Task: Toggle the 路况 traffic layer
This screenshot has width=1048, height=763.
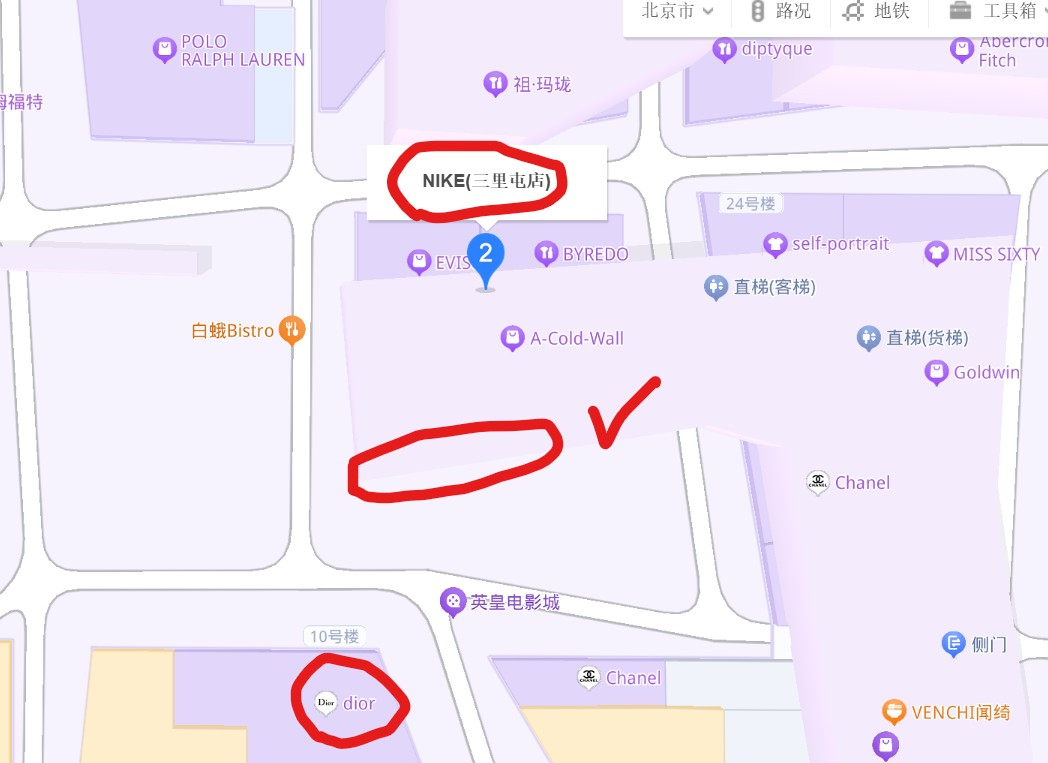Action: [780, 11]
